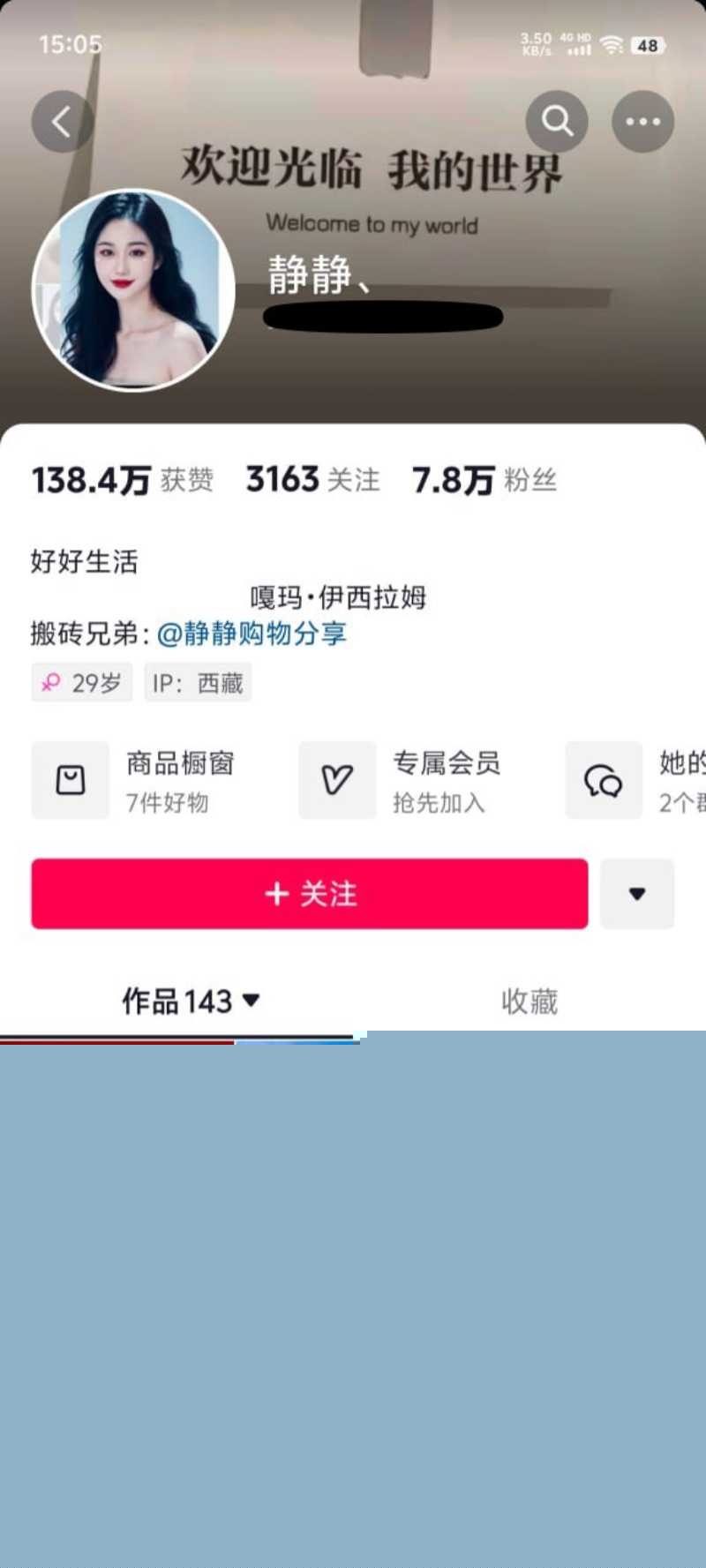
Task: Expand the dropdown arrow beside 关注
Action: click(637, 894)
